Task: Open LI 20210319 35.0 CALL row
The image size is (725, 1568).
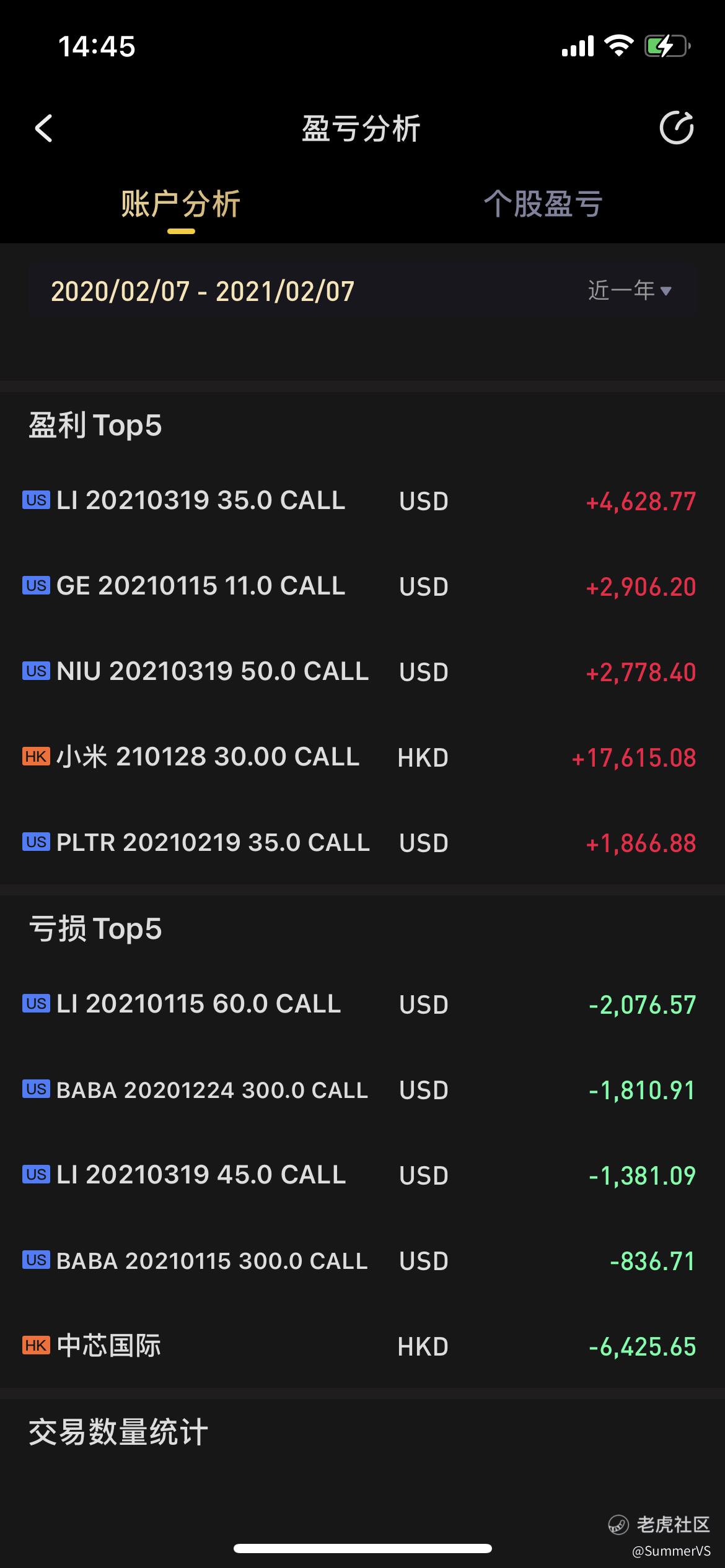Action: point(362,501)
